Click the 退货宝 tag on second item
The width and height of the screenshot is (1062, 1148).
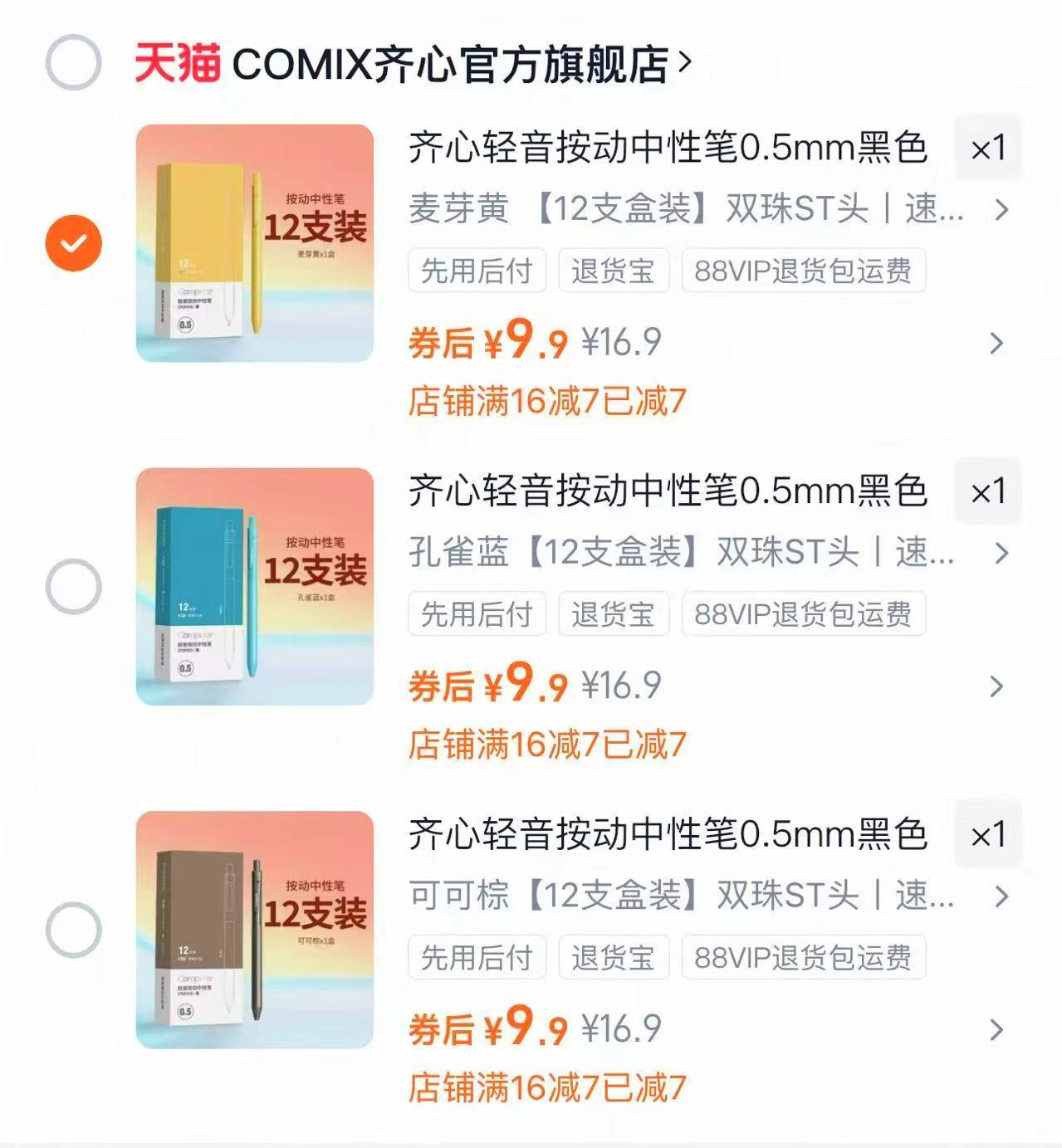[x=614, y=614]
